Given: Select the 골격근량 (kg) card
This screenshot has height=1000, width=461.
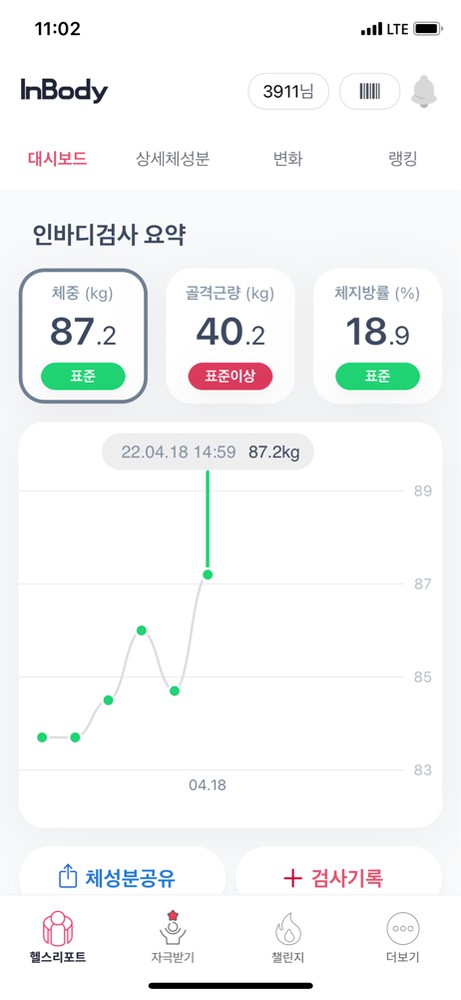Looking at the screenshot, I should [230, 336].
